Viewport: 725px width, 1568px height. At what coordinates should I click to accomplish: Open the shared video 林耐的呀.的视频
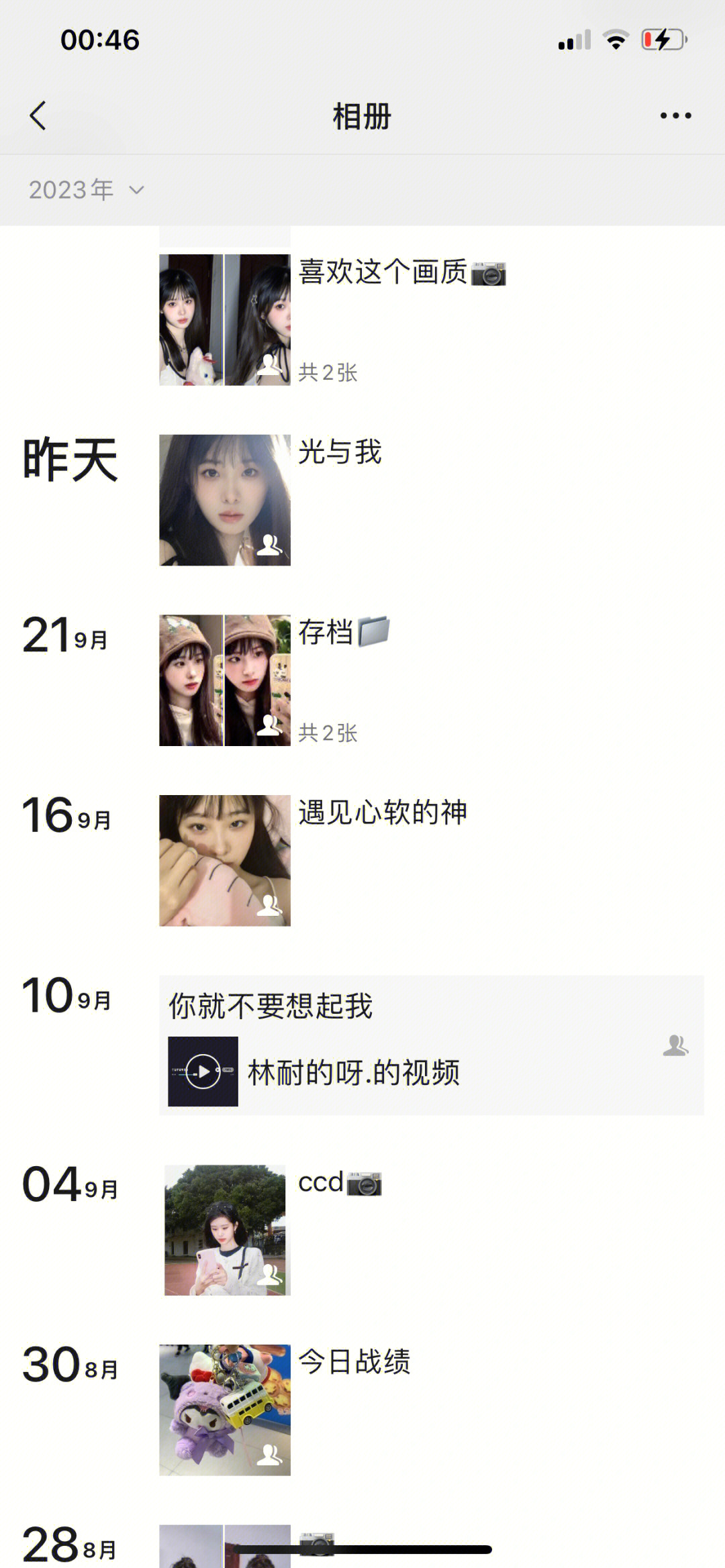[352, 1072]
